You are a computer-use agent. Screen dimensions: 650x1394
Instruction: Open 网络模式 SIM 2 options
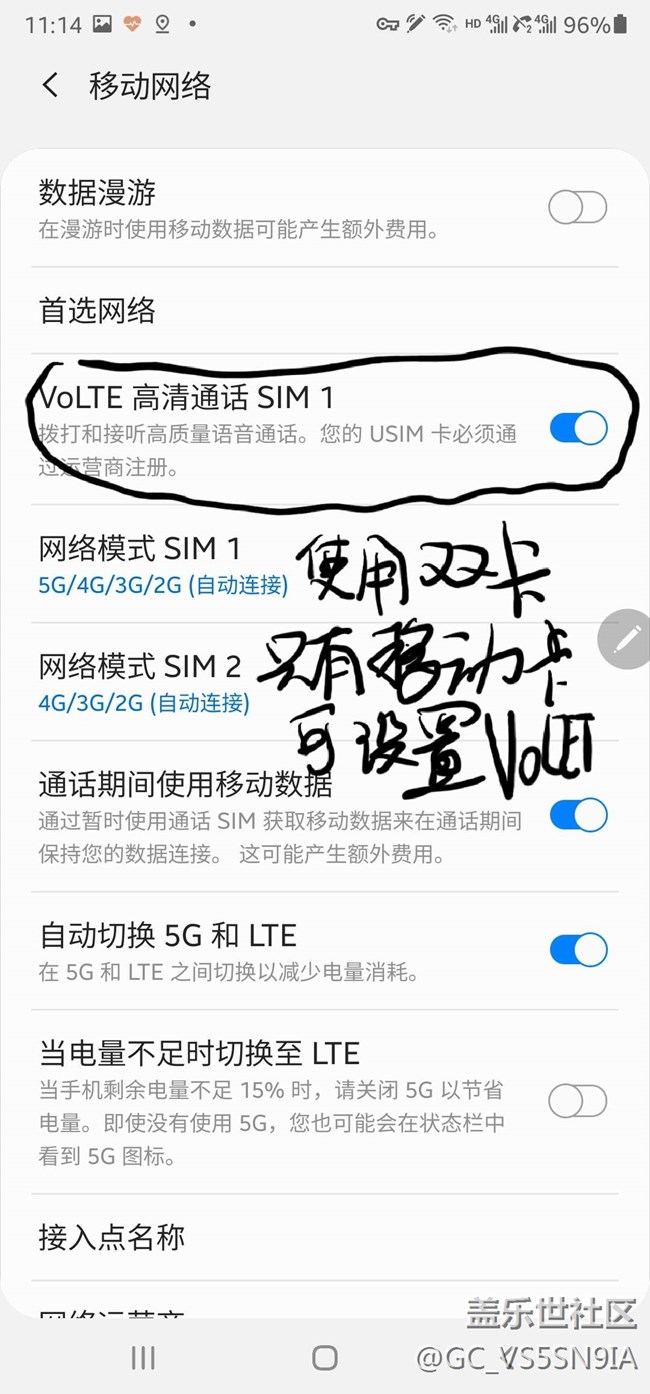(x=140, y=682)
